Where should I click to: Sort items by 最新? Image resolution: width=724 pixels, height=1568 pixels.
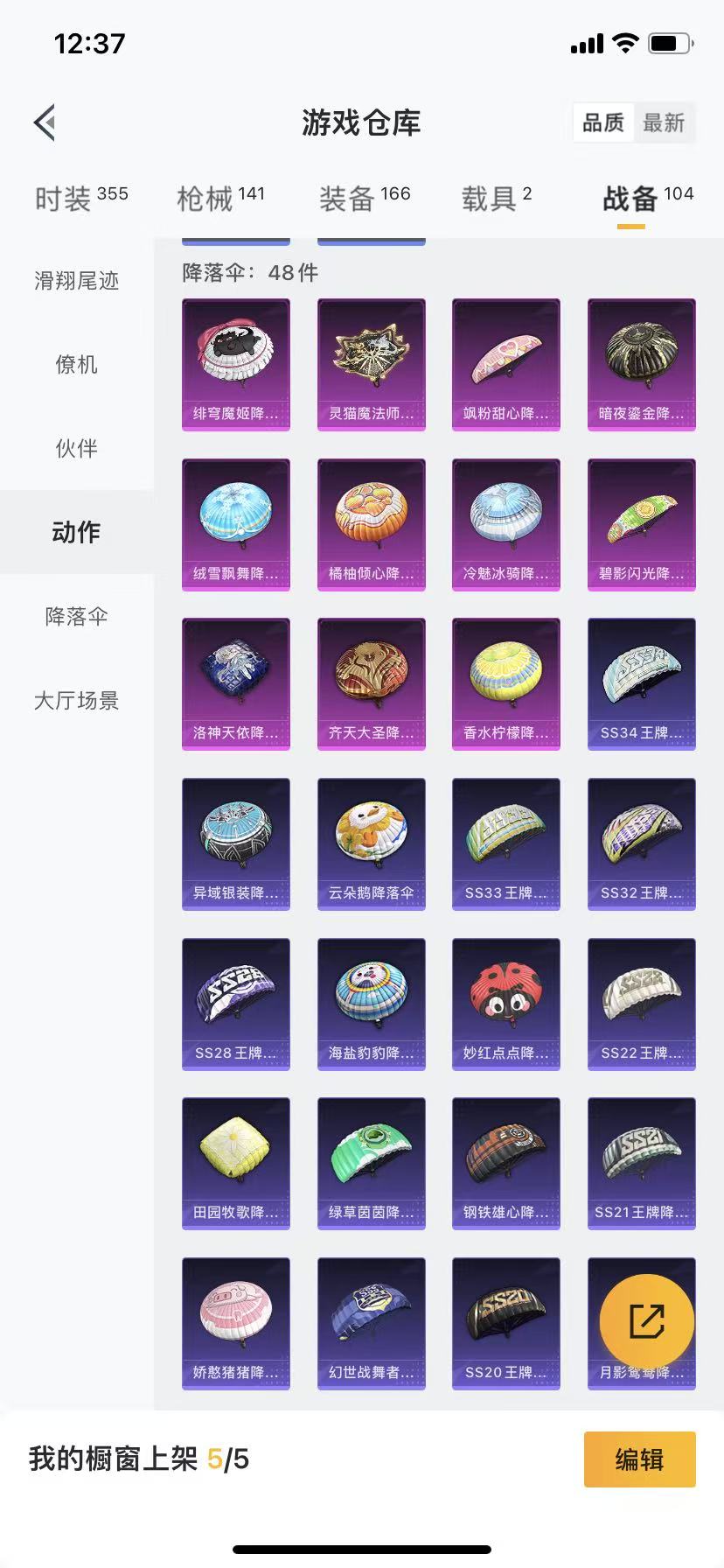[x=664, y=122]
